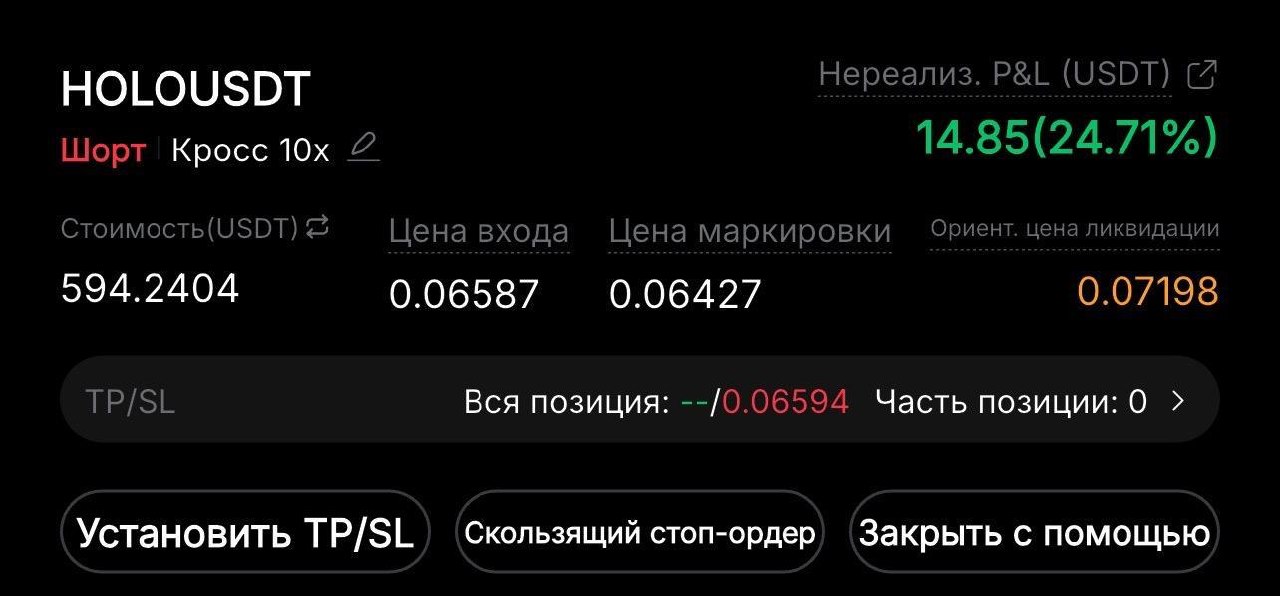The image size is (1280, 596).
Task: Edit the Кросс 10x leverage setting
Action: 364,149
